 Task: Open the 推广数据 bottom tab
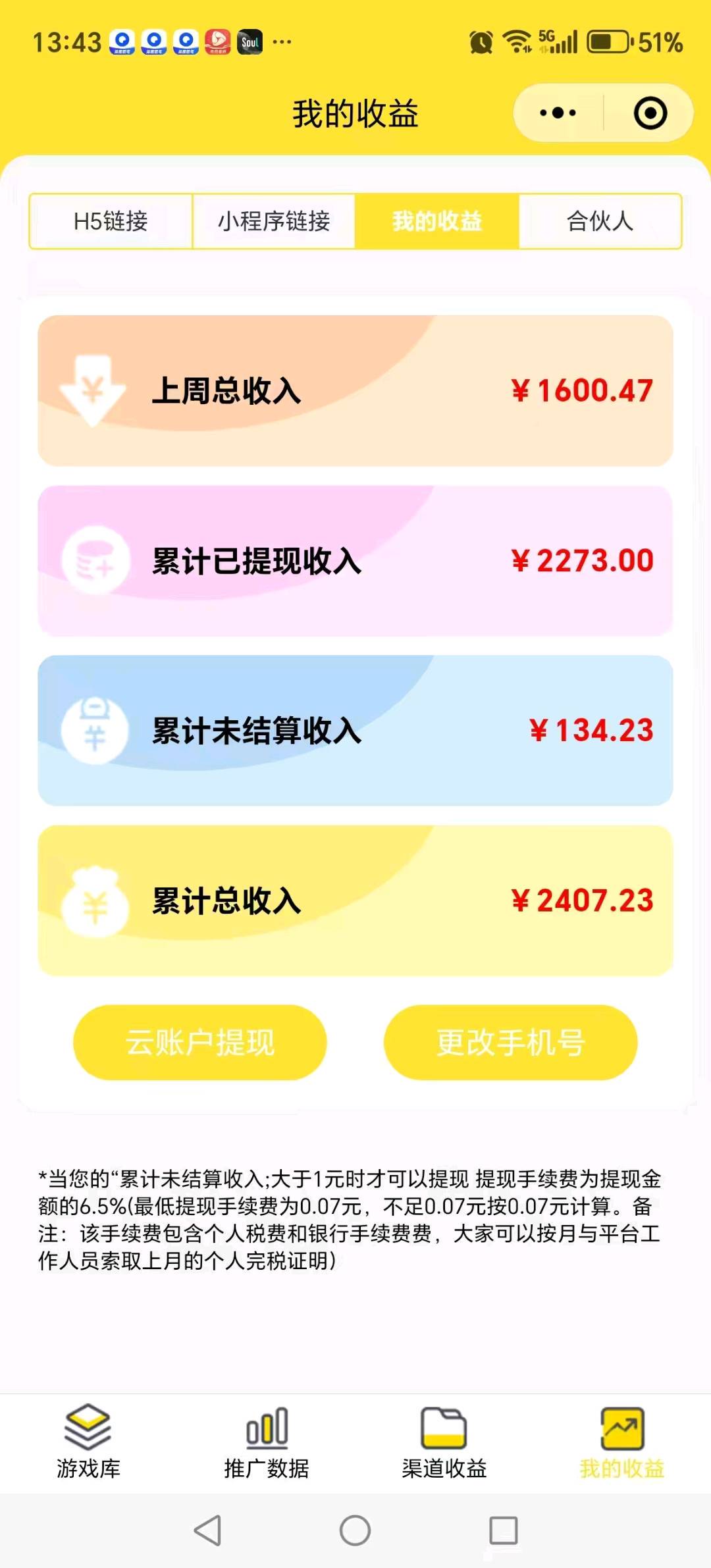267,1442
